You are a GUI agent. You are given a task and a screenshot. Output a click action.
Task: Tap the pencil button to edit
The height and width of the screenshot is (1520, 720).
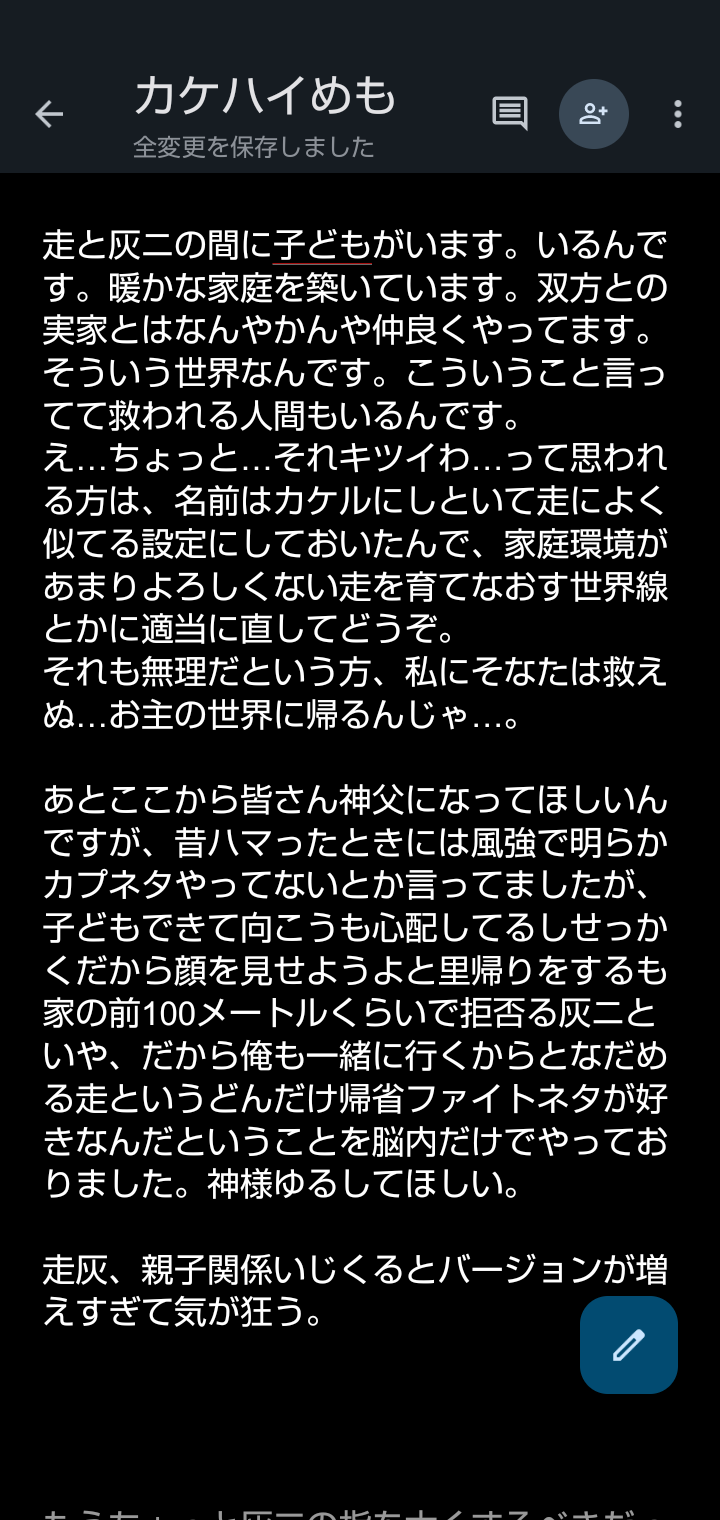[x=629, y=1345]
